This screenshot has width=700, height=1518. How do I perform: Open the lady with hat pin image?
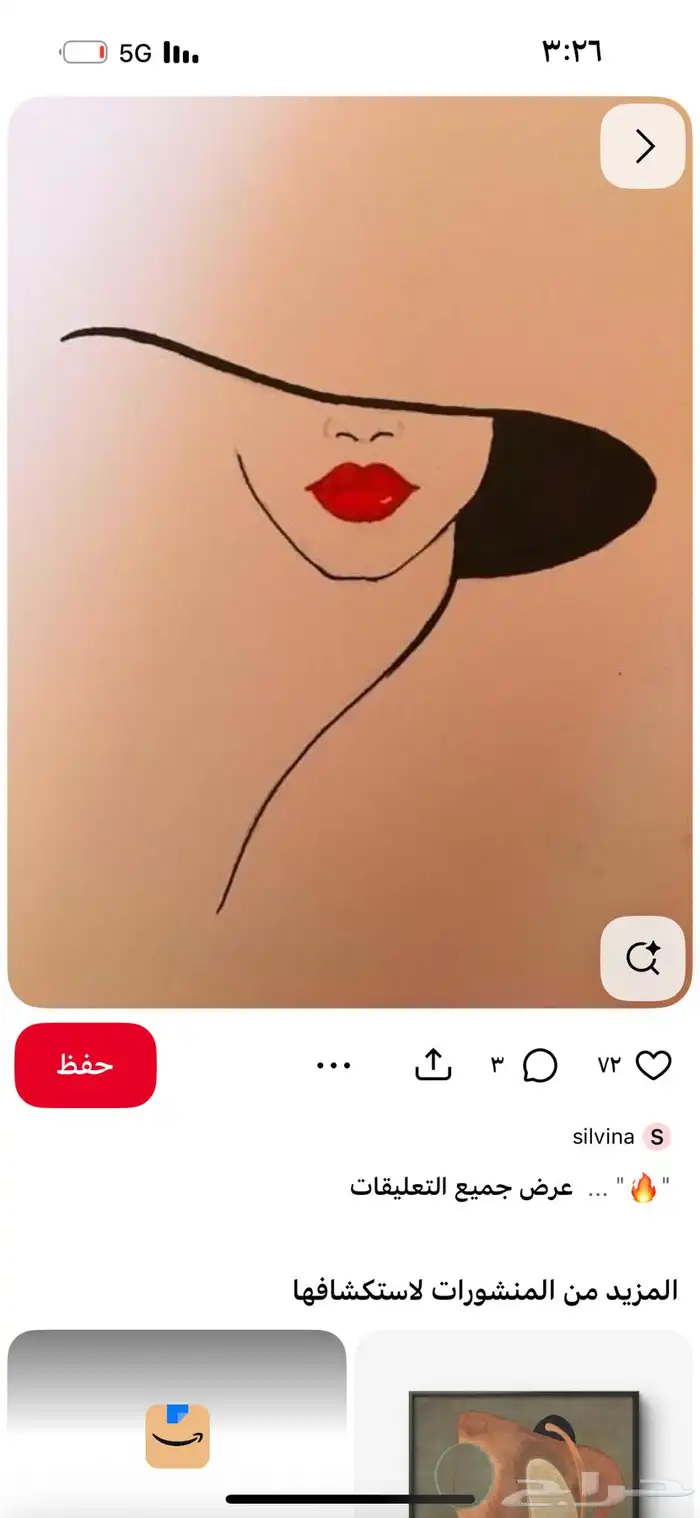tap(349, 550)
